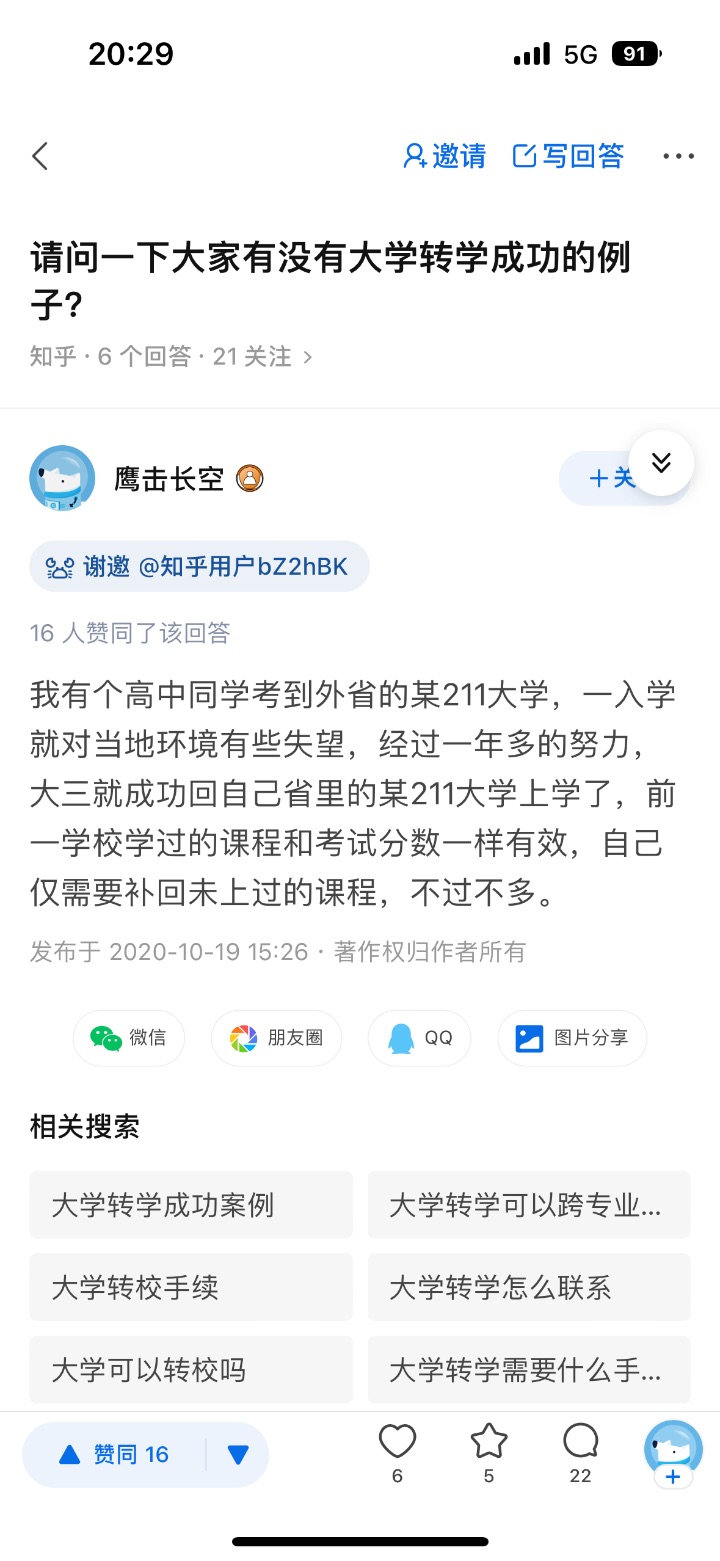The image size is (720, 1561).
Task: Select the 图片分享 share option
Action: pos(571,1038)
